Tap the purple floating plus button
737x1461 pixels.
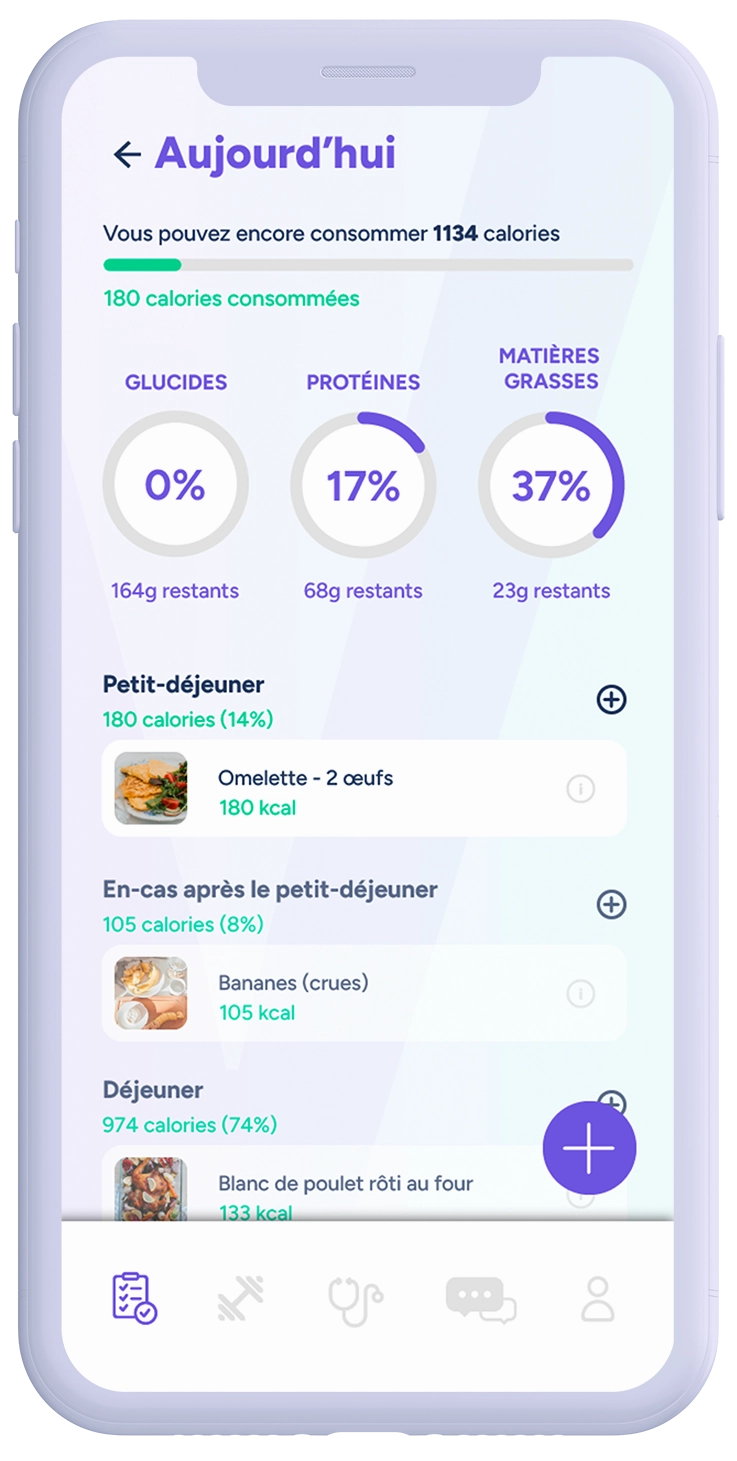click(x=588, y=1148)
